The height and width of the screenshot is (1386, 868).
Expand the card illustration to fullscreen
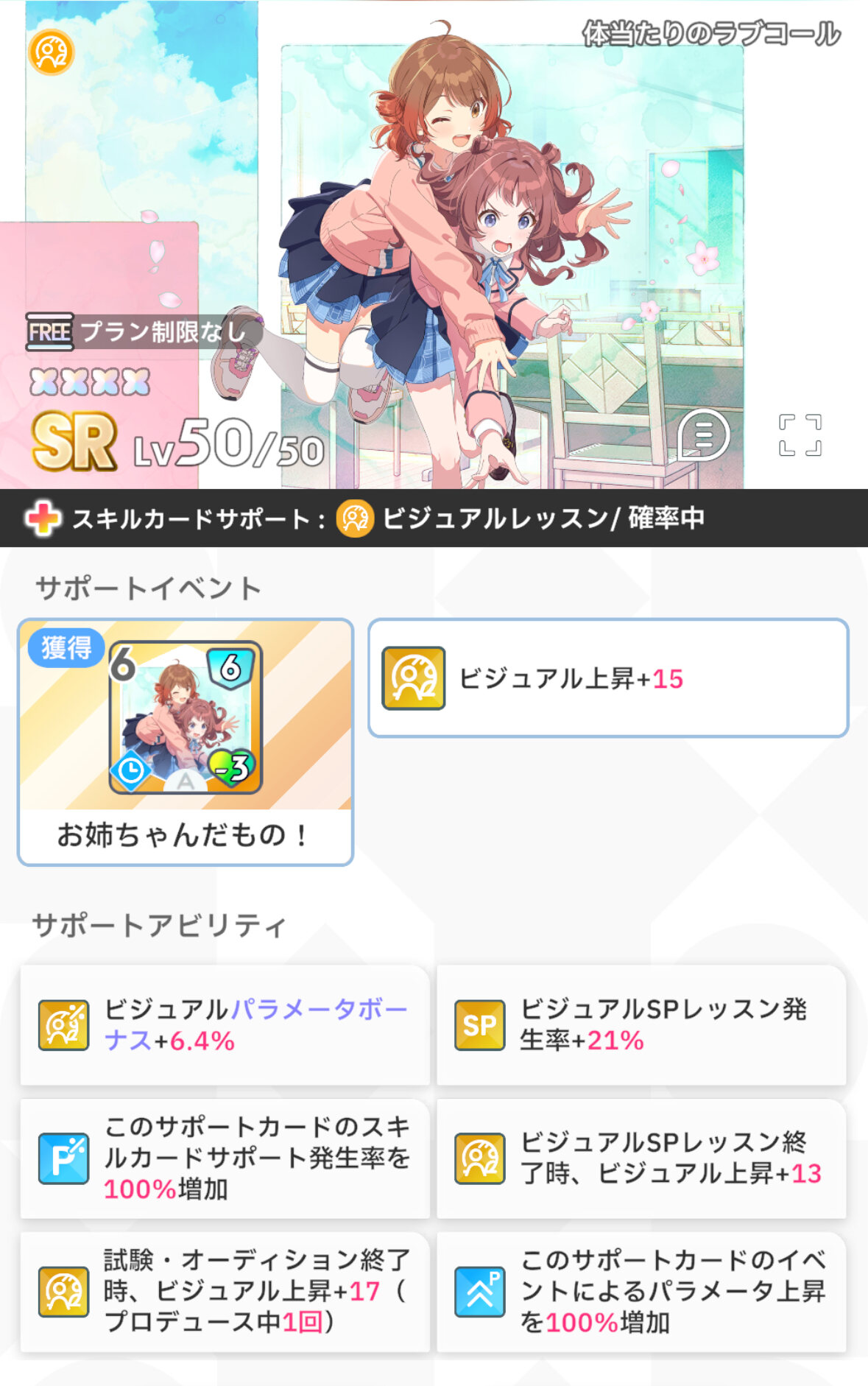click(800, 435)
